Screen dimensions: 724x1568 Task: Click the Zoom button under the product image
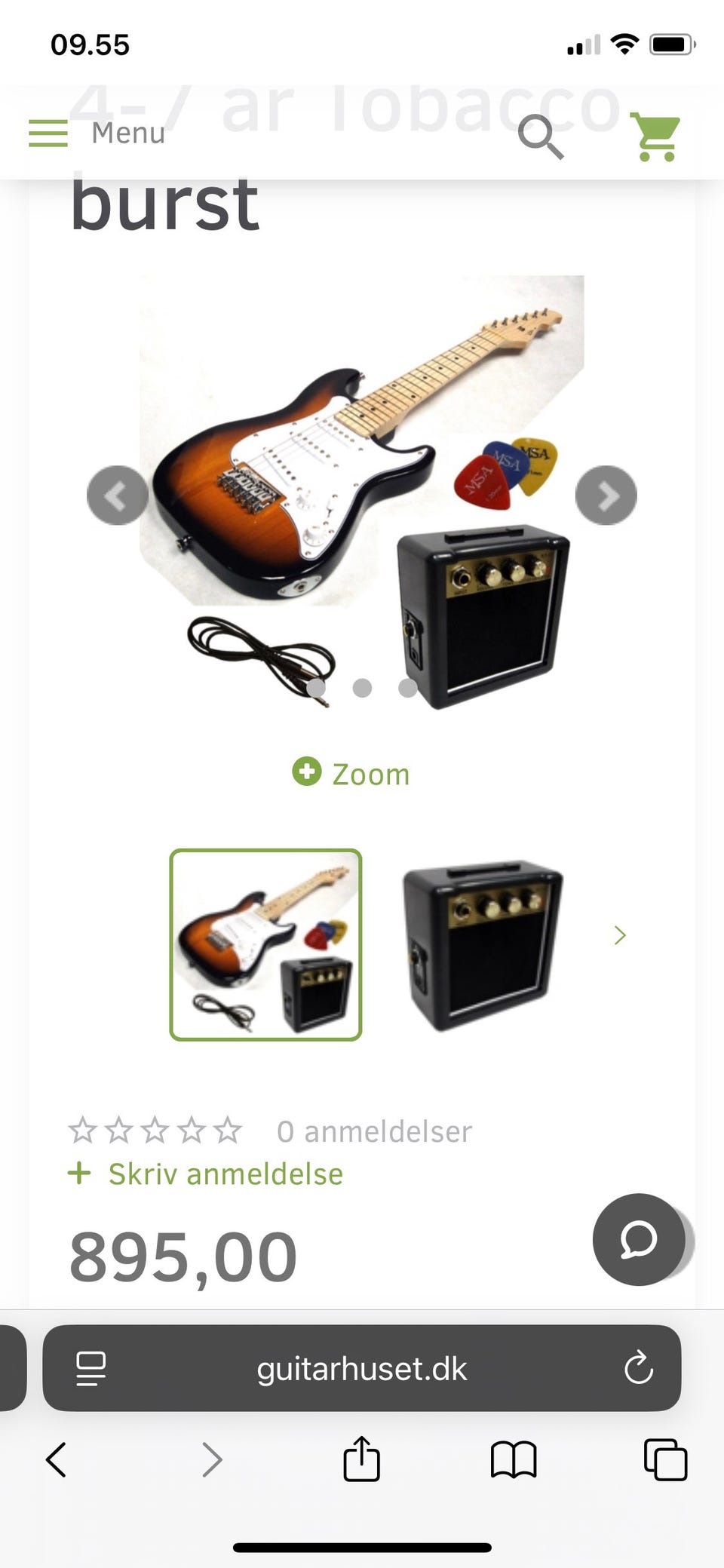tap(349, 773)
